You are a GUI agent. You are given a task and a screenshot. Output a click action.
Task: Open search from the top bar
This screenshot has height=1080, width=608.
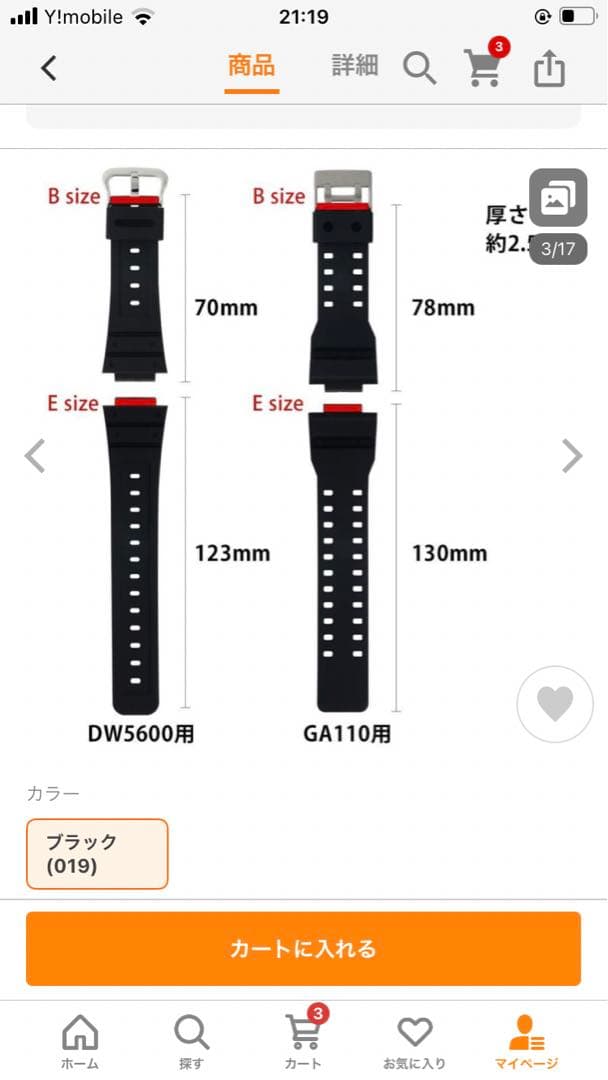coord(420,68)
